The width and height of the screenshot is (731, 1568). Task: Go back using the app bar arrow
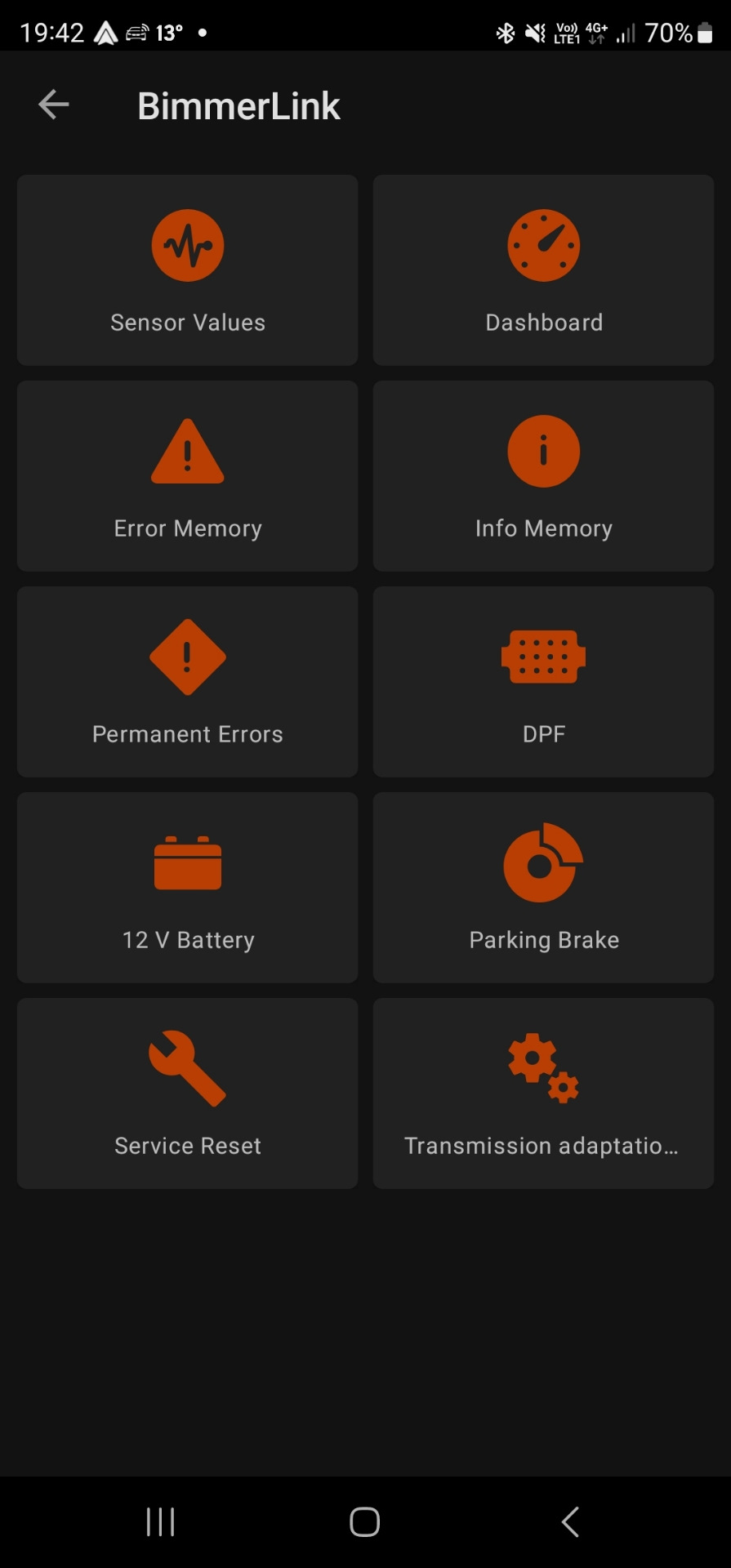(54, 105)
